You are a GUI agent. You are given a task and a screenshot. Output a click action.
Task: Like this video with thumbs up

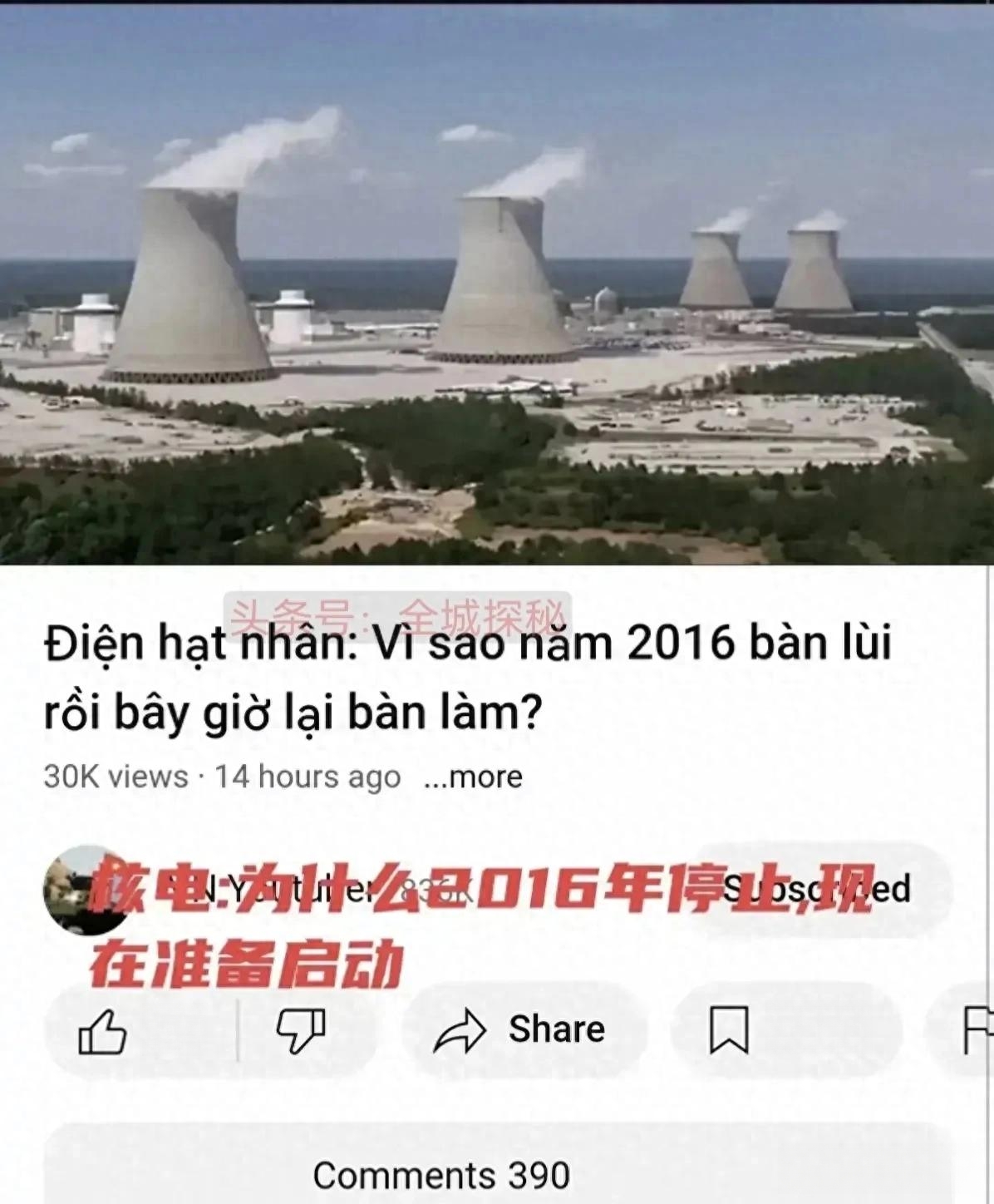102,1031
